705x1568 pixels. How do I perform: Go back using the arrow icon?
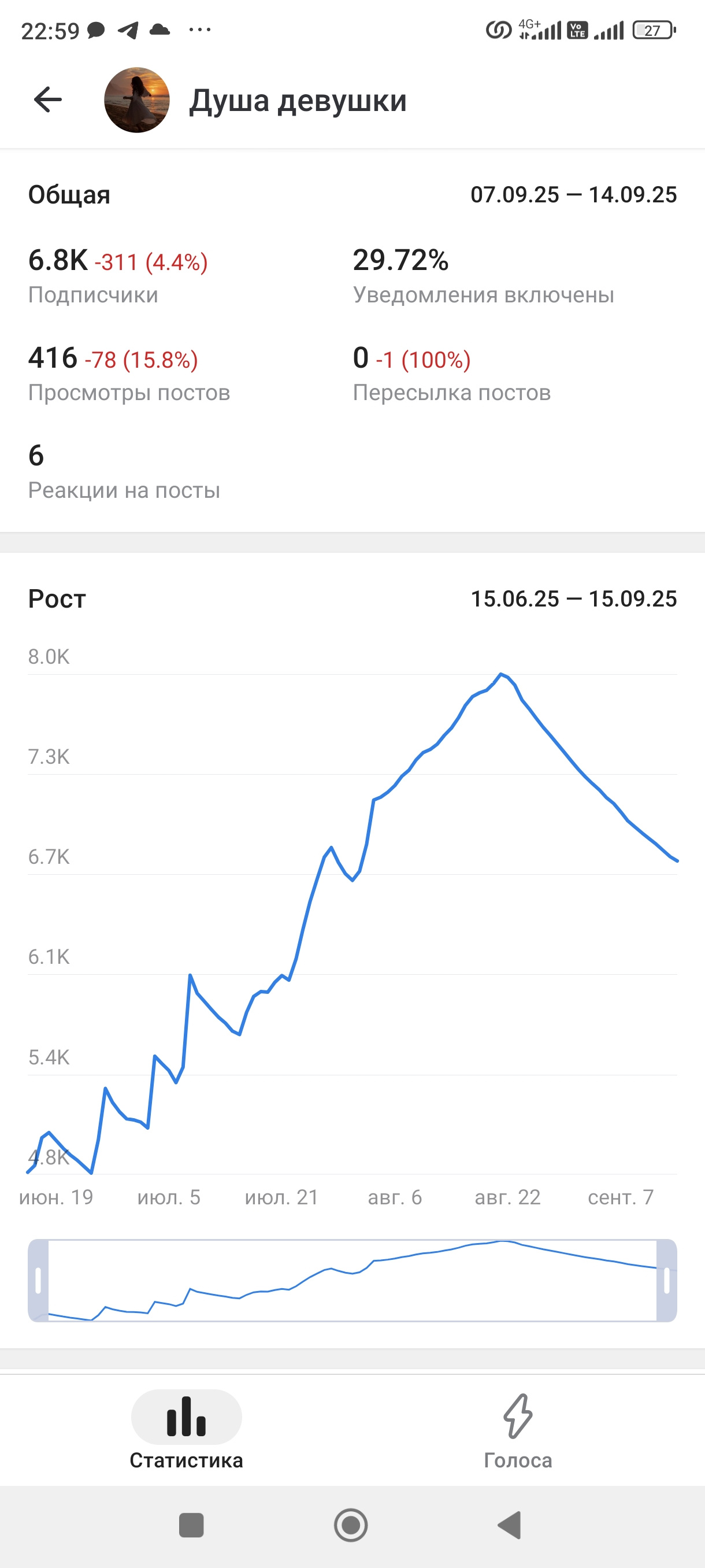(48, 100)
